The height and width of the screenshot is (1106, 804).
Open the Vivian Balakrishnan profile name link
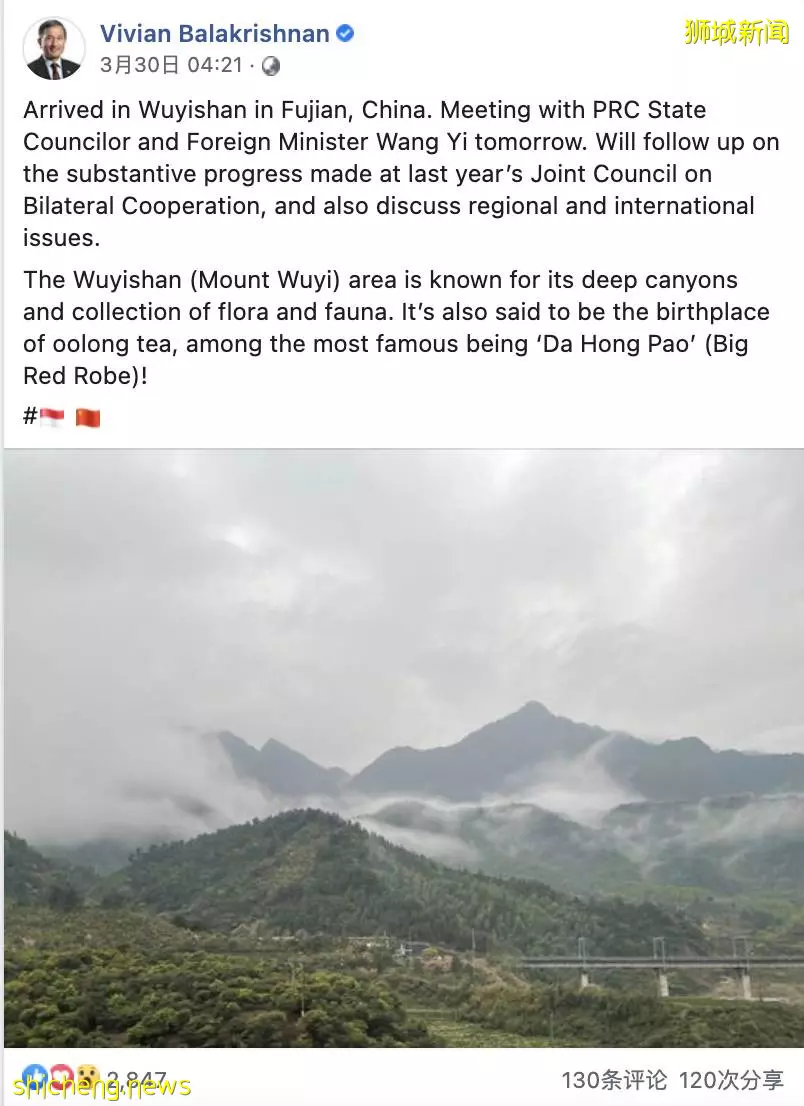[x=214, y=34]
